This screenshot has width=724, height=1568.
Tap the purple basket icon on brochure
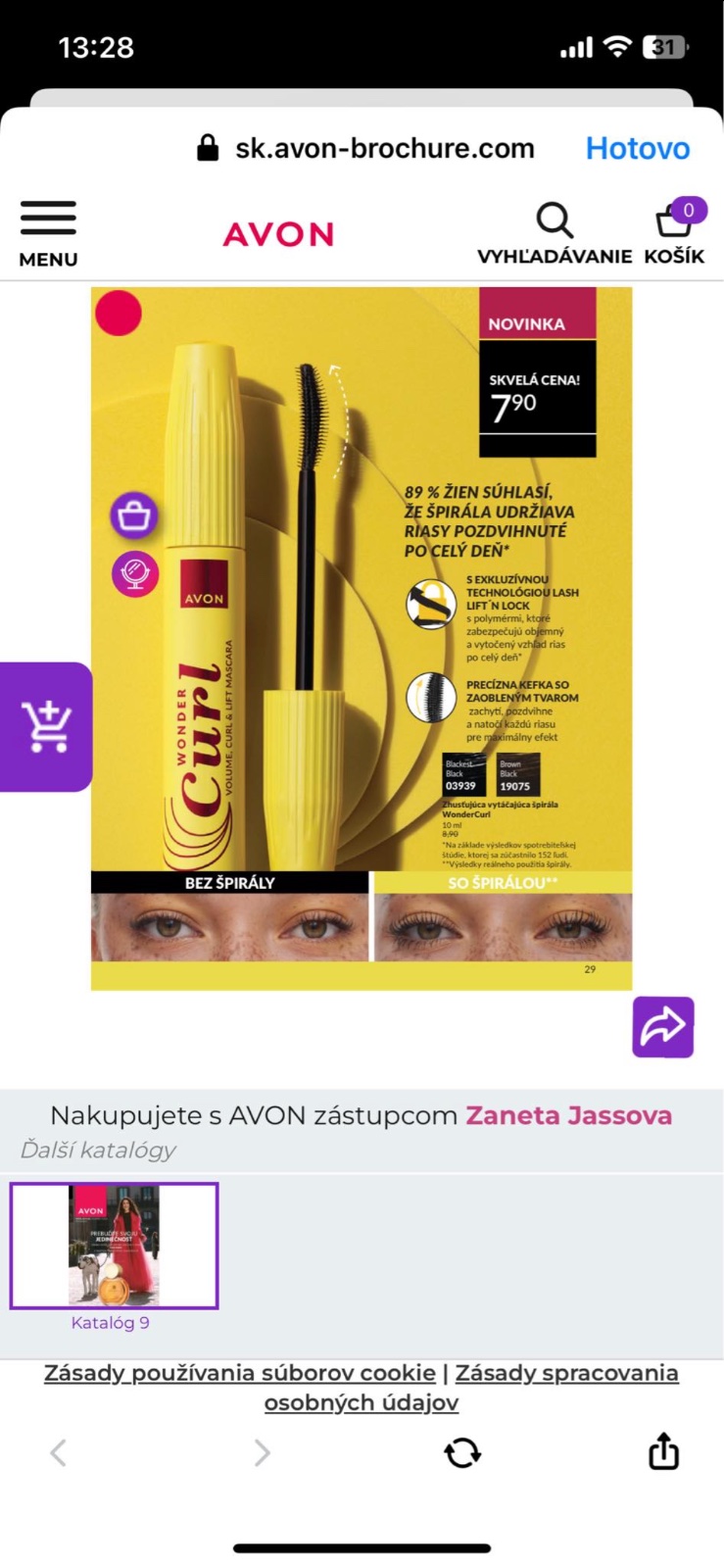(x=134, y=514)
